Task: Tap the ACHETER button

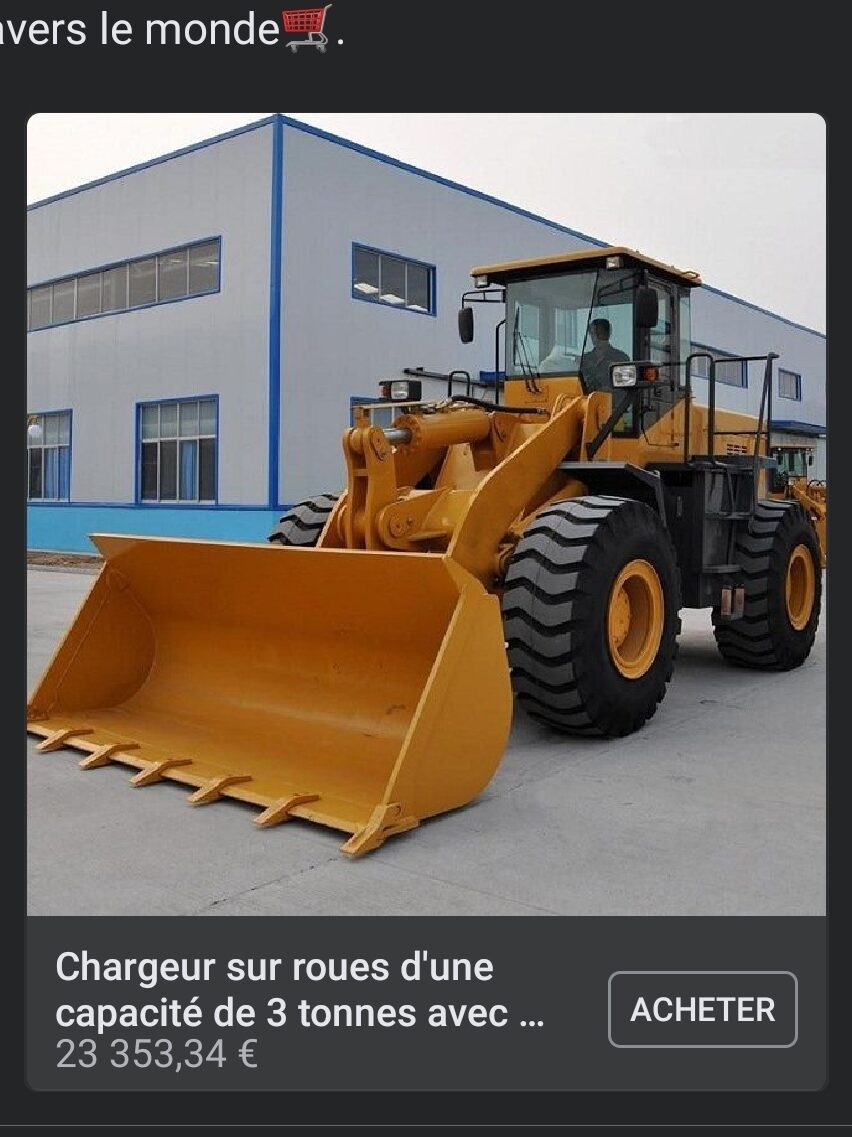Action: pyautogui.click(x=702, y=1009)
